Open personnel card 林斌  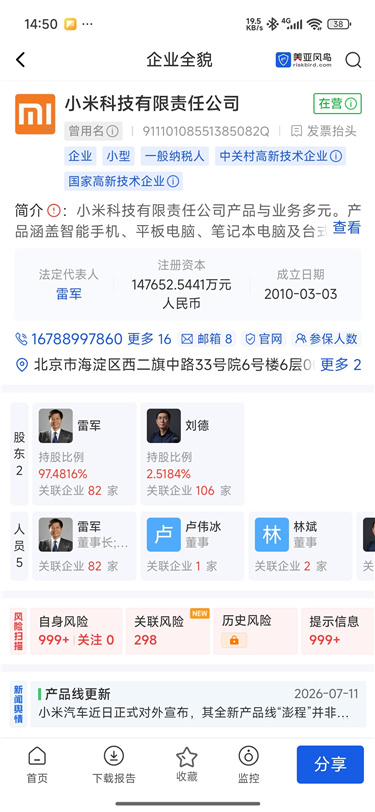pos(300,546)
